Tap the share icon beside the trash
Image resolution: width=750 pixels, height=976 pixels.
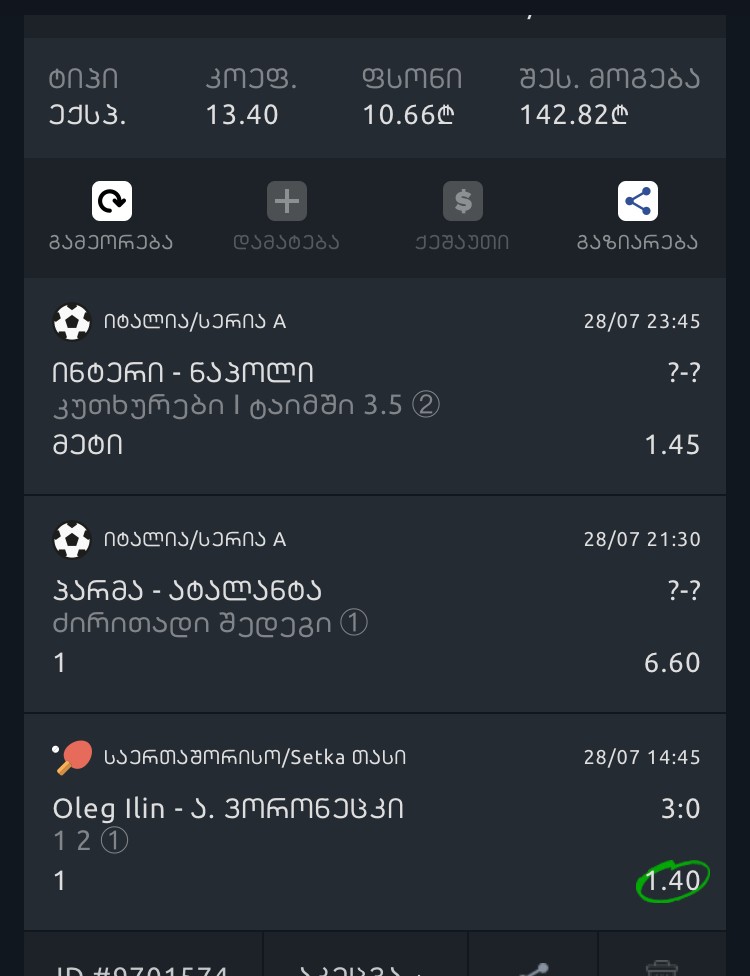click(533, 966)
